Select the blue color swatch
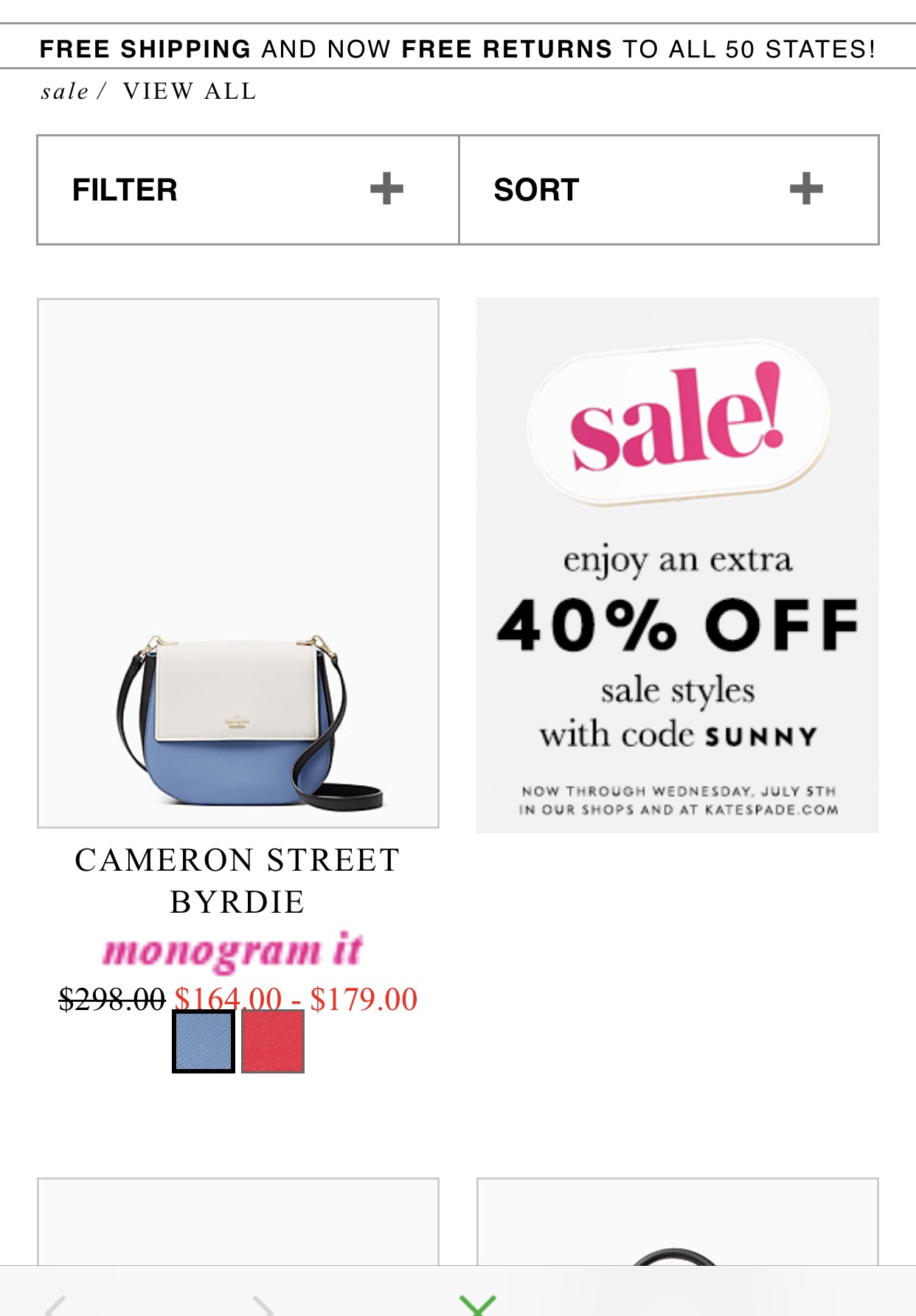This screenshot has width=916, height=1316. coord(204,1041)
